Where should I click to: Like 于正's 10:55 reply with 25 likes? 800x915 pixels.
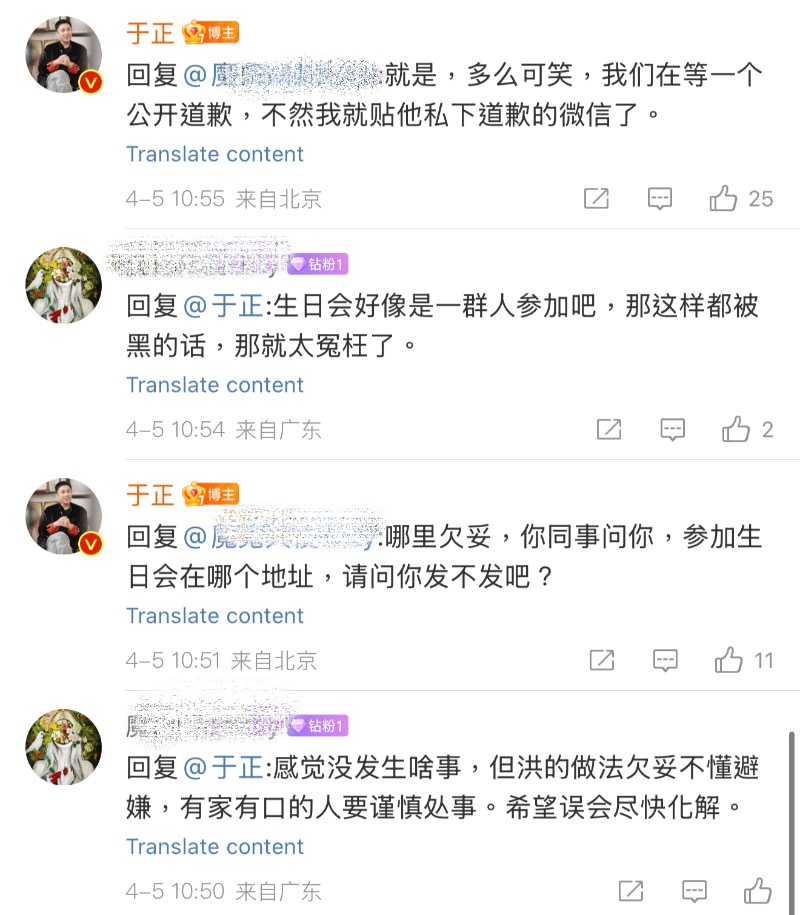(724, 199)
